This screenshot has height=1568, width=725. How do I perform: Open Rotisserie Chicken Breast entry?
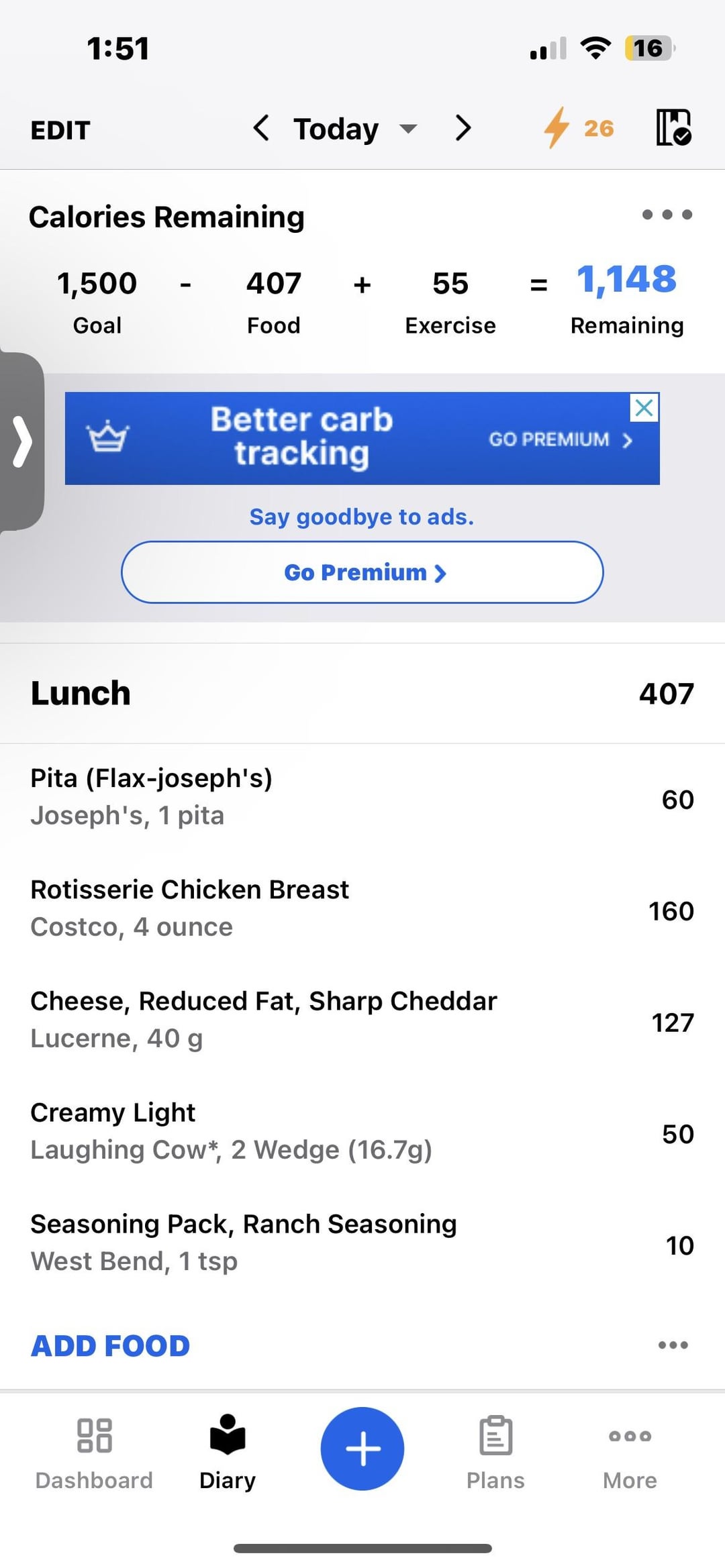(x=362, y=910)
